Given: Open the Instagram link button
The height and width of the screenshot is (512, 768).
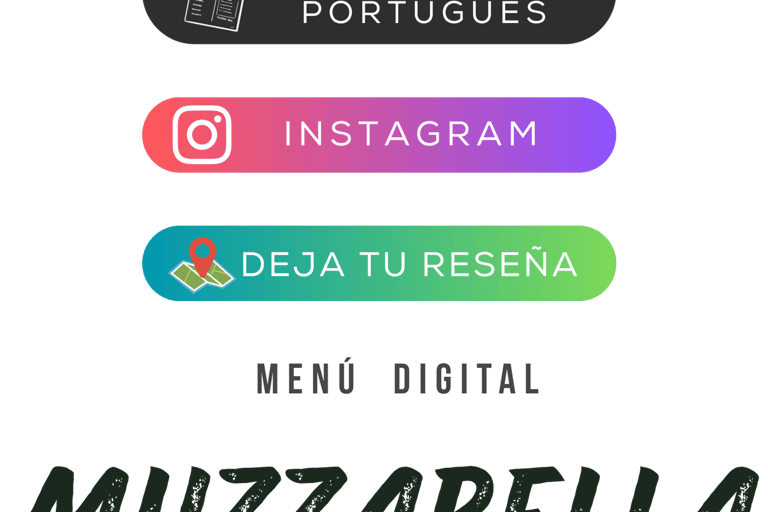Looking at the screenshot, I should [x=380, y=135].
